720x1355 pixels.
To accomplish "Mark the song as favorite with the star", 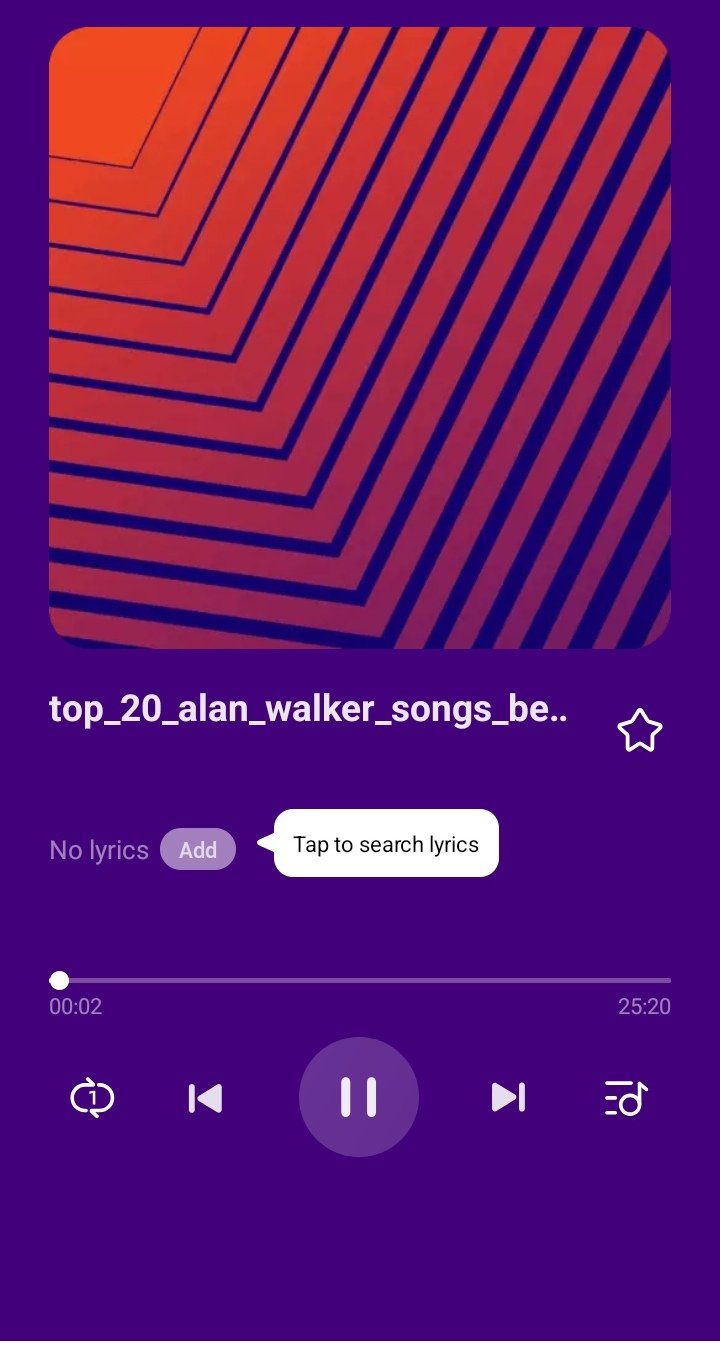I will click(x=640, y=731).
